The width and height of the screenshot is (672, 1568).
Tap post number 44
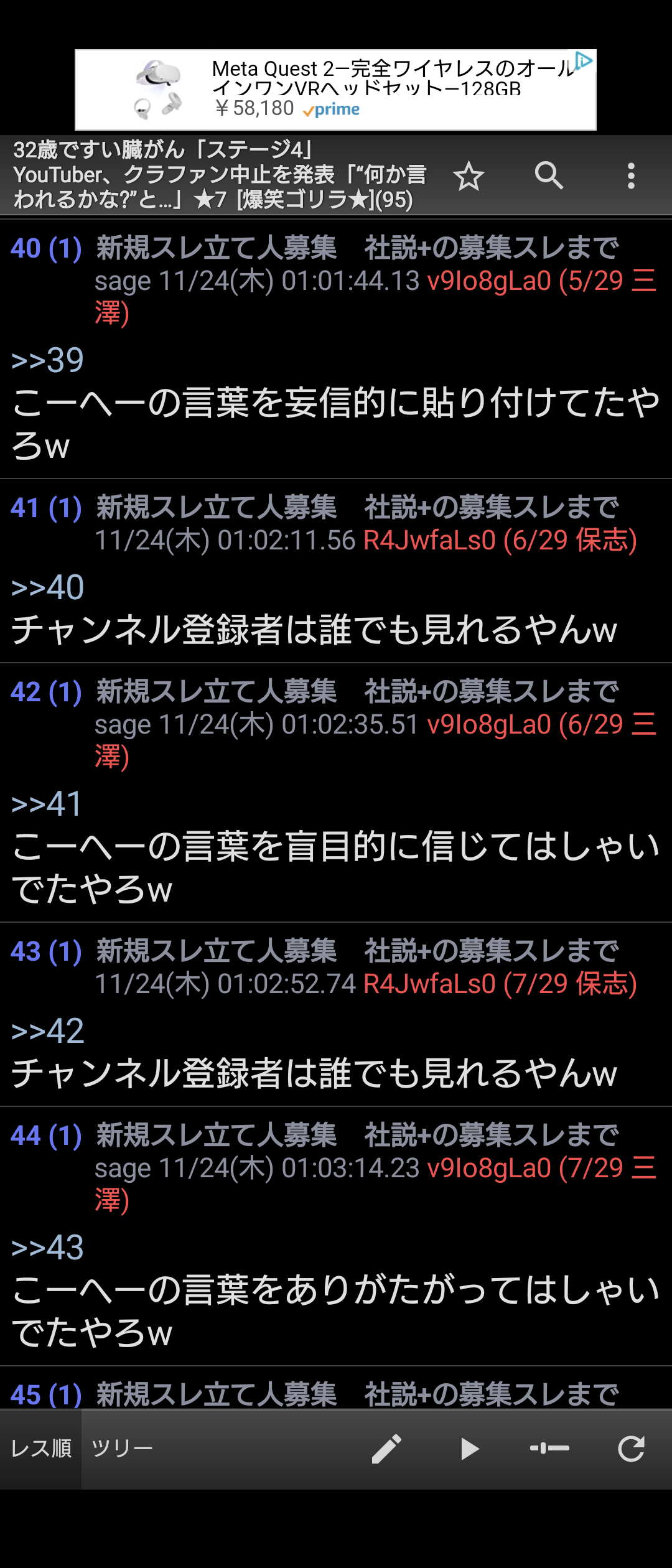click(26, 1136)
